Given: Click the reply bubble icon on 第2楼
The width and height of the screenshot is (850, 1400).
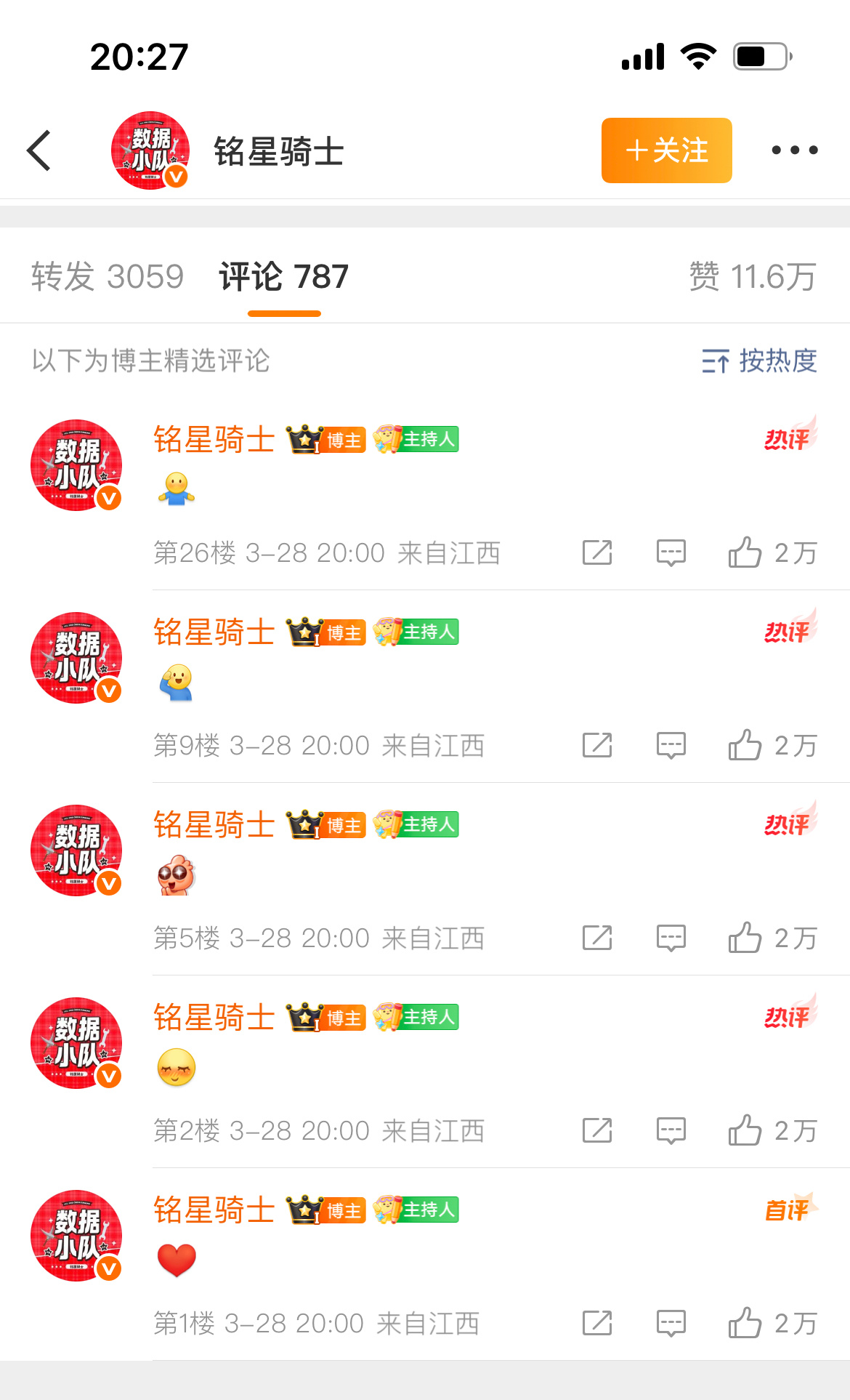Looking at the screenshot, I should pos(670,1130).
